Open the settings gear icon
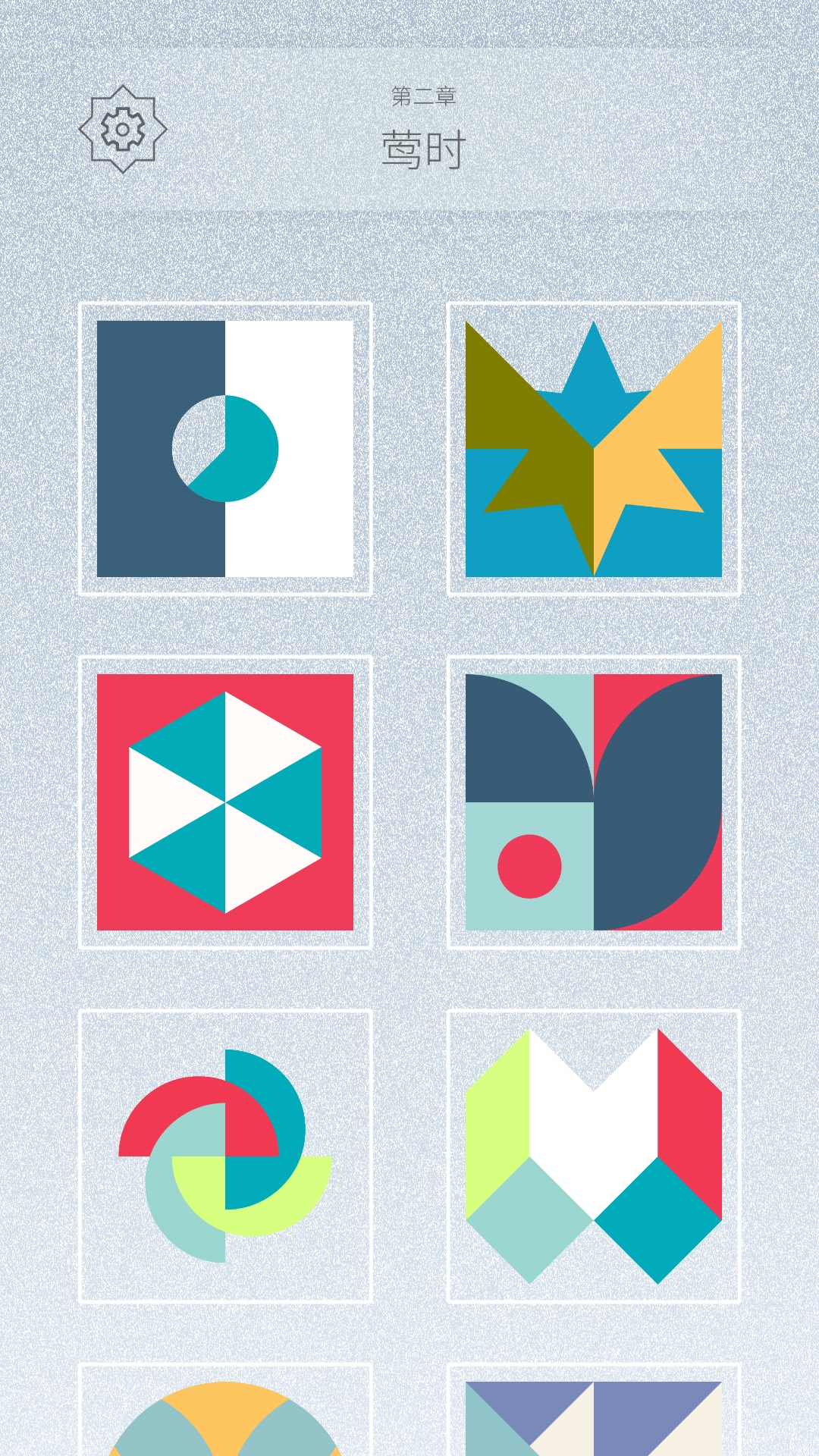819x1456 pixels. 123,129
